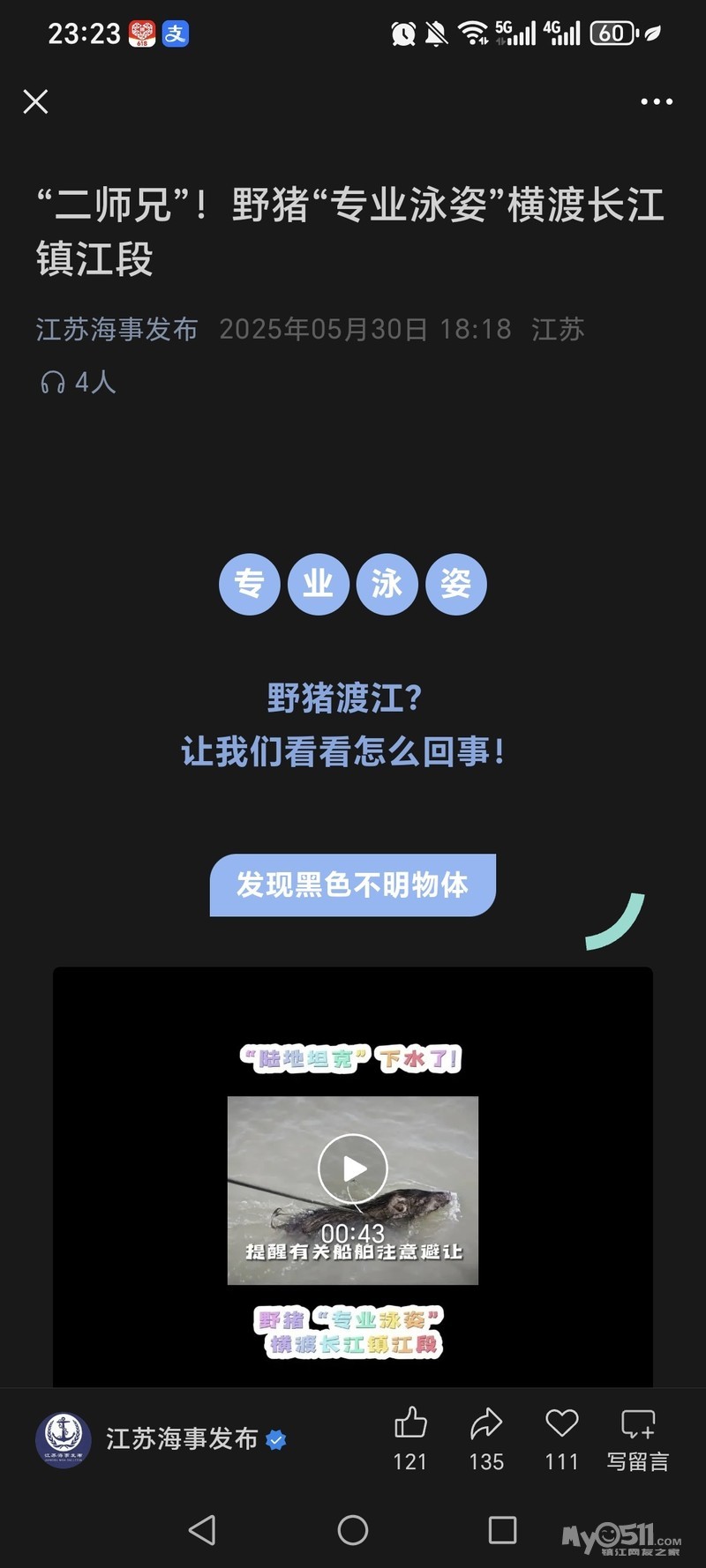Listen to article via headphone icon

point(53,382)
